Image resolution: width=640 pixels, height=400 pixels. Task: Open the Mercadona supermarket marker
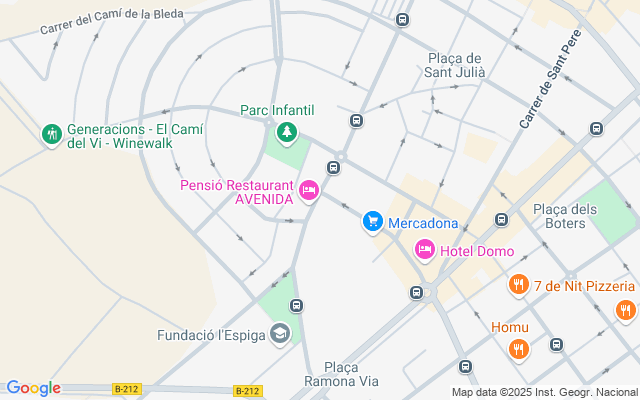(373, 222)
